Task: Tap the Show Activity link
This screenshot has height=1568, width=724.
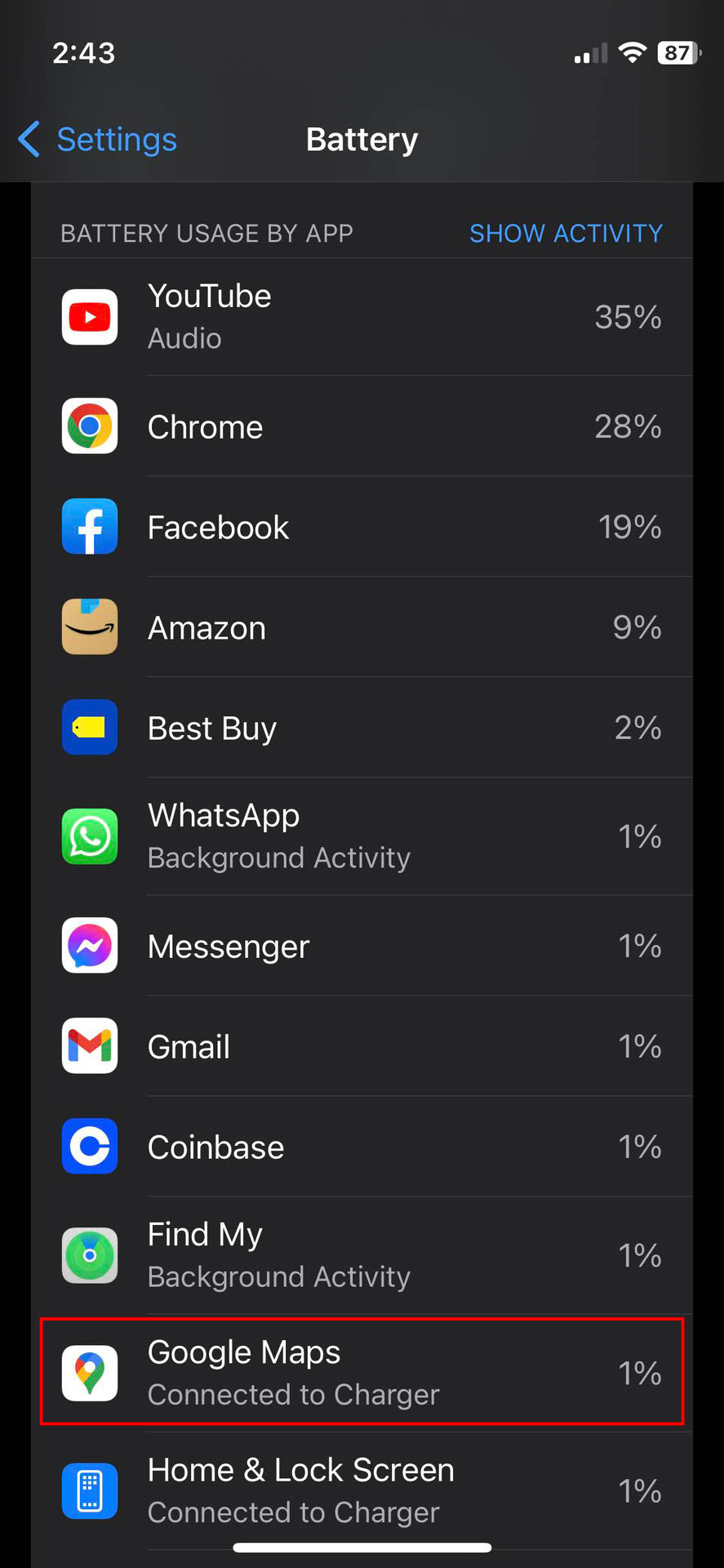Action: click(x=565, y=234)
